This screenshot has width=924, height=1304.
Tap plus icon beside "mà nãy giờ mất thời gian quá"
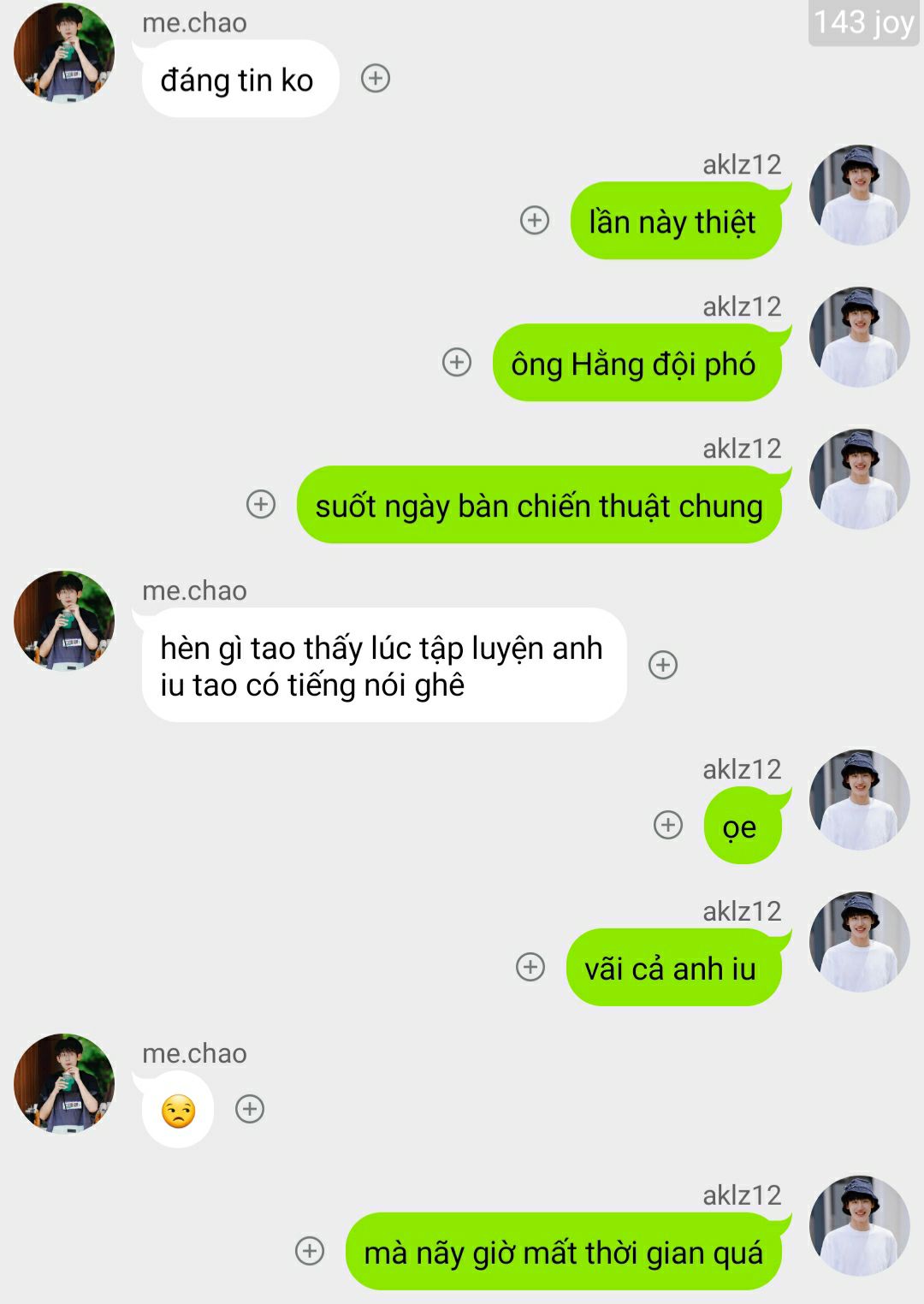pos(310,1251)
